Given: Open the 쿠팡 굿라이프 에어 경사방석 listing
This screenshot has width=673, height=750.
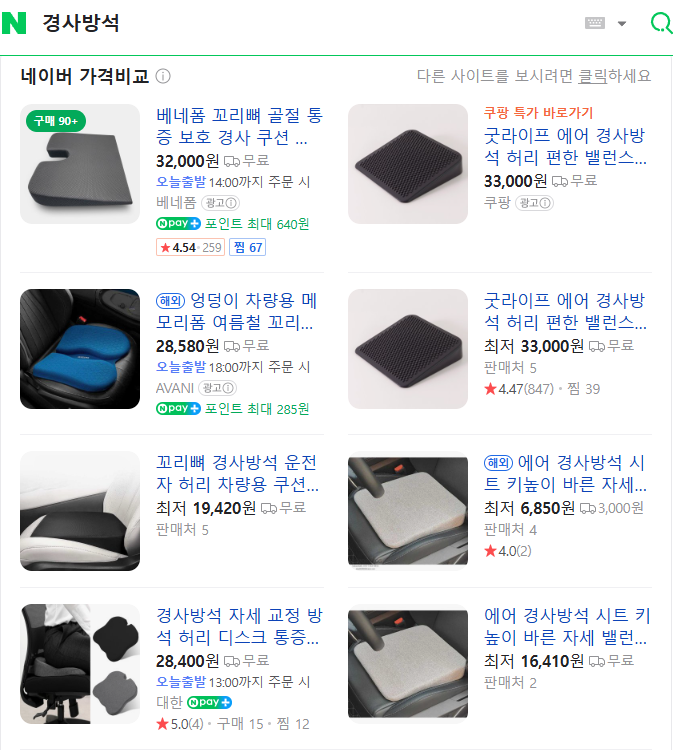Looking at the screenshot, I should (x=566, y=147).
